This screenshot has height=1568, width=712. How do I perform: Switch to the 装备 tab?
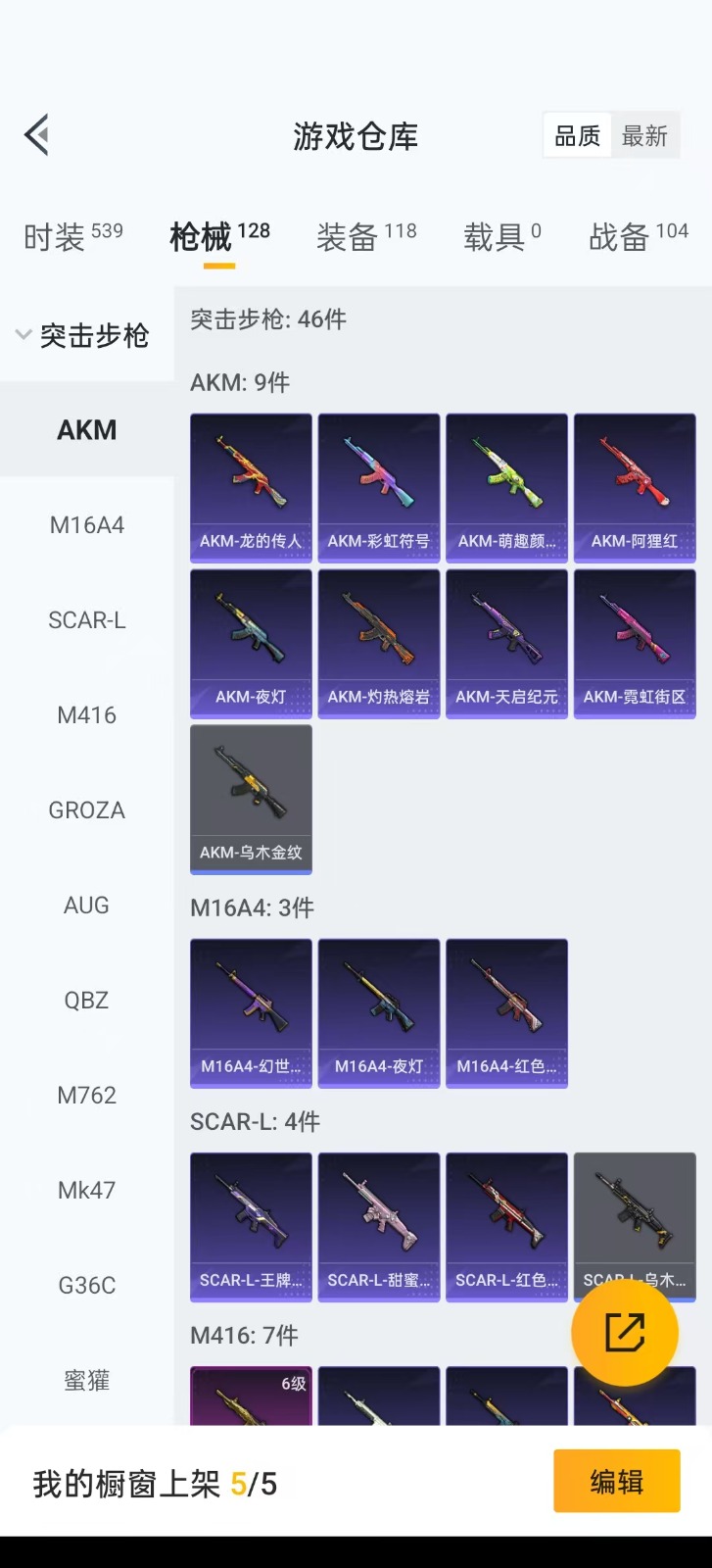(x=366, y=236)
